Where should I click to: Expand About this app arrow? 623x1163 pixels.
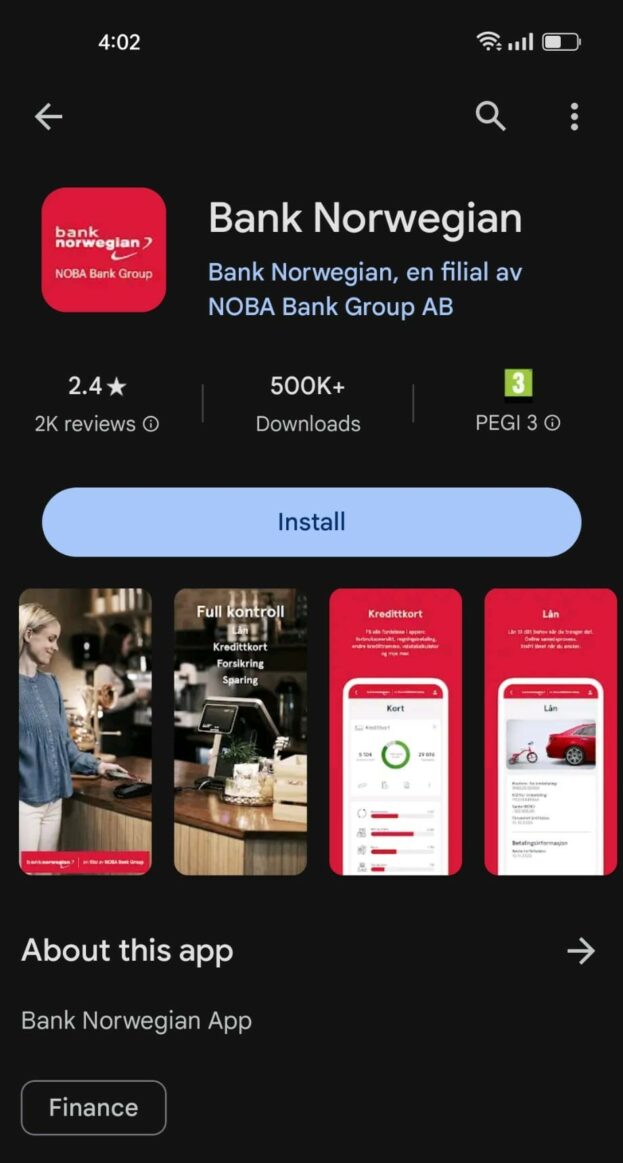click(580, 951)
